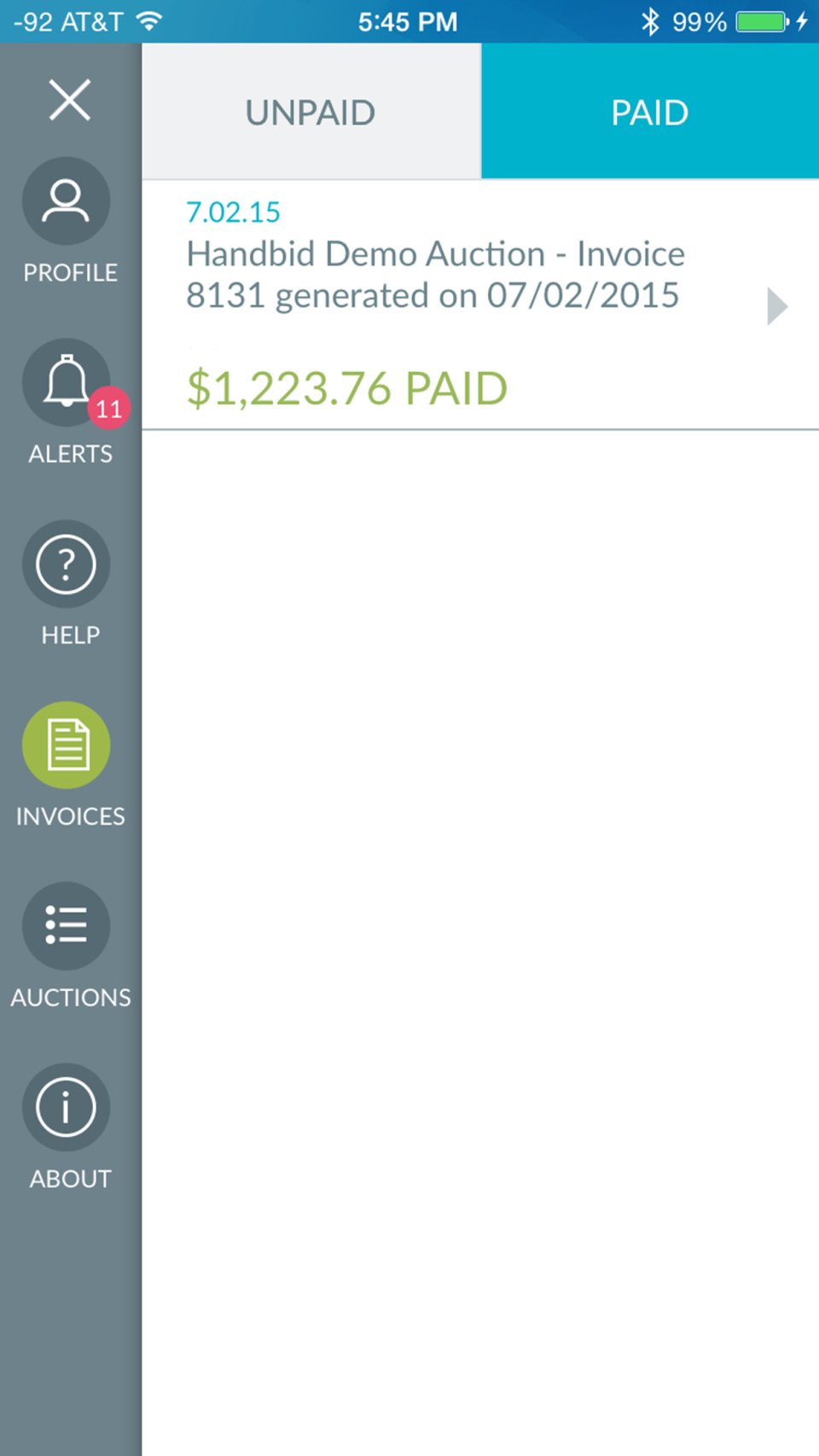Go to Invoices

pyautogui.click(x=67, y=745)
